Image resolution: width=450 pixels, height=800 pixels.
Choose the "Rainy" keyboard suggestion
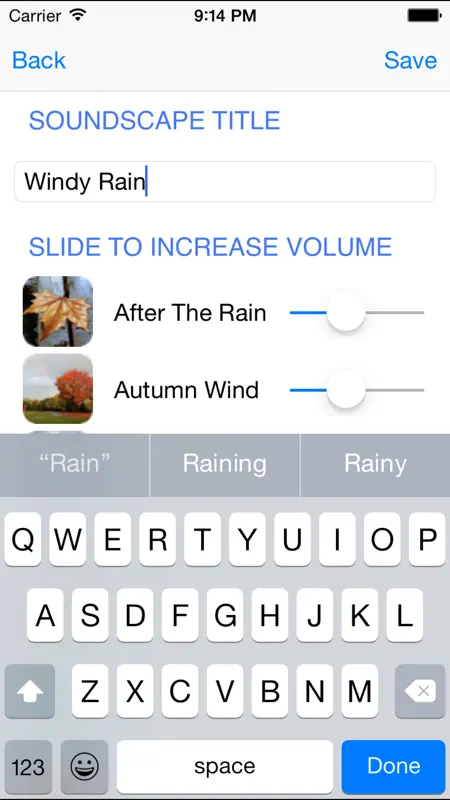(x=376, y=464)
